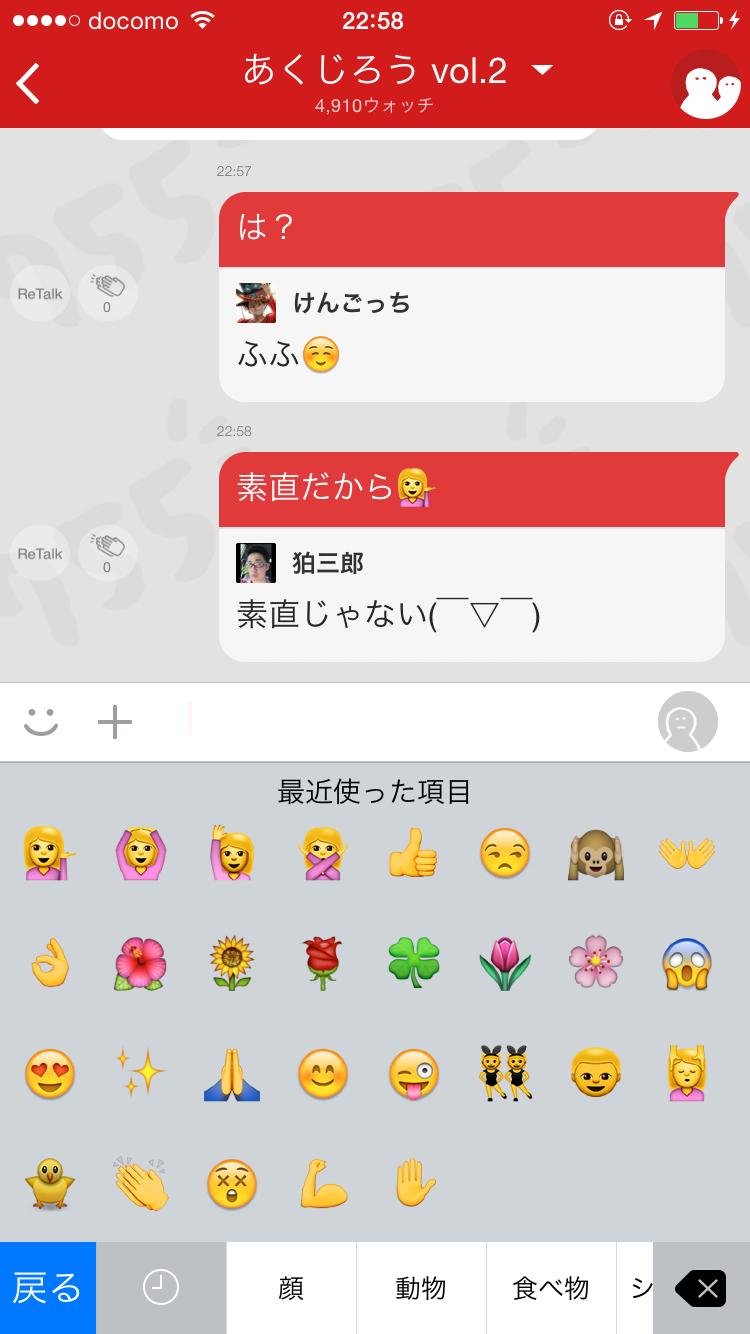Select the four leaf clover emoji
750x1334 pixels.
(413, 963)
